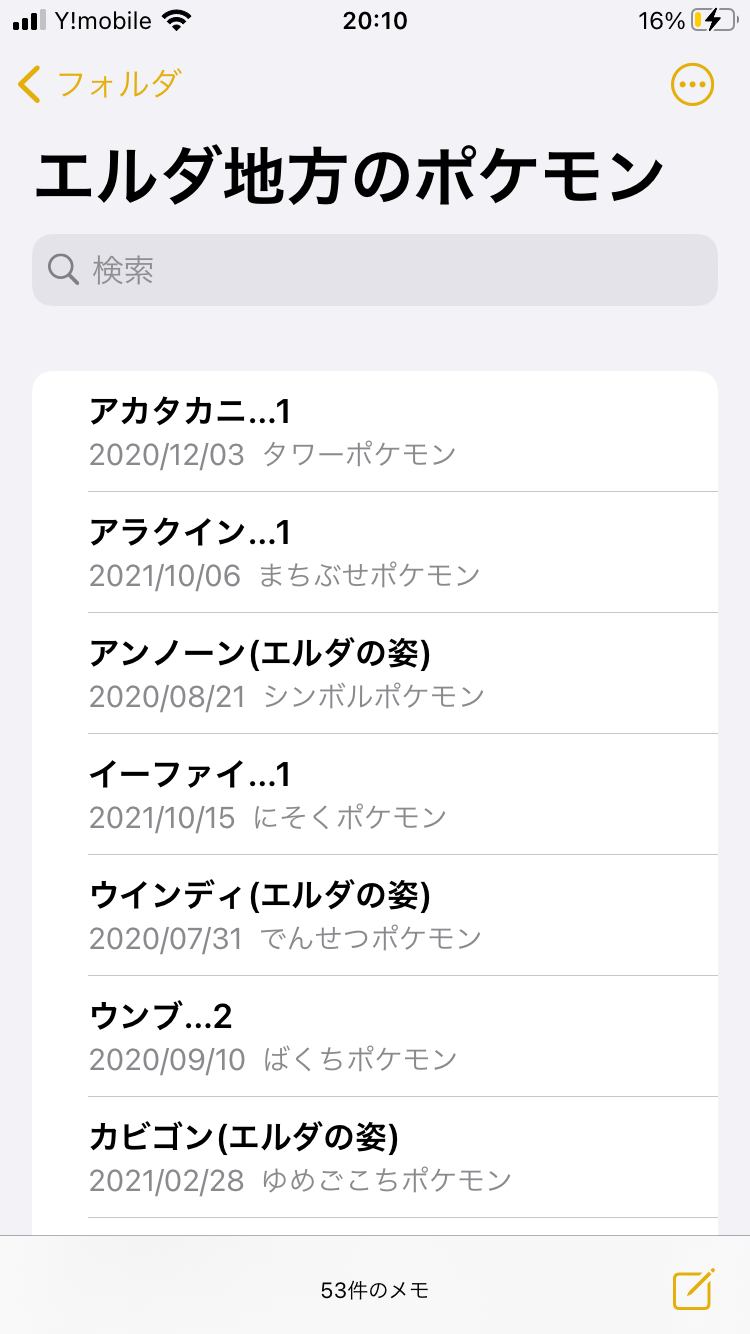Open the アカタカニ…1 note
The width and height of the screenshot is (750, 1334).
click(x=375, y=432)
